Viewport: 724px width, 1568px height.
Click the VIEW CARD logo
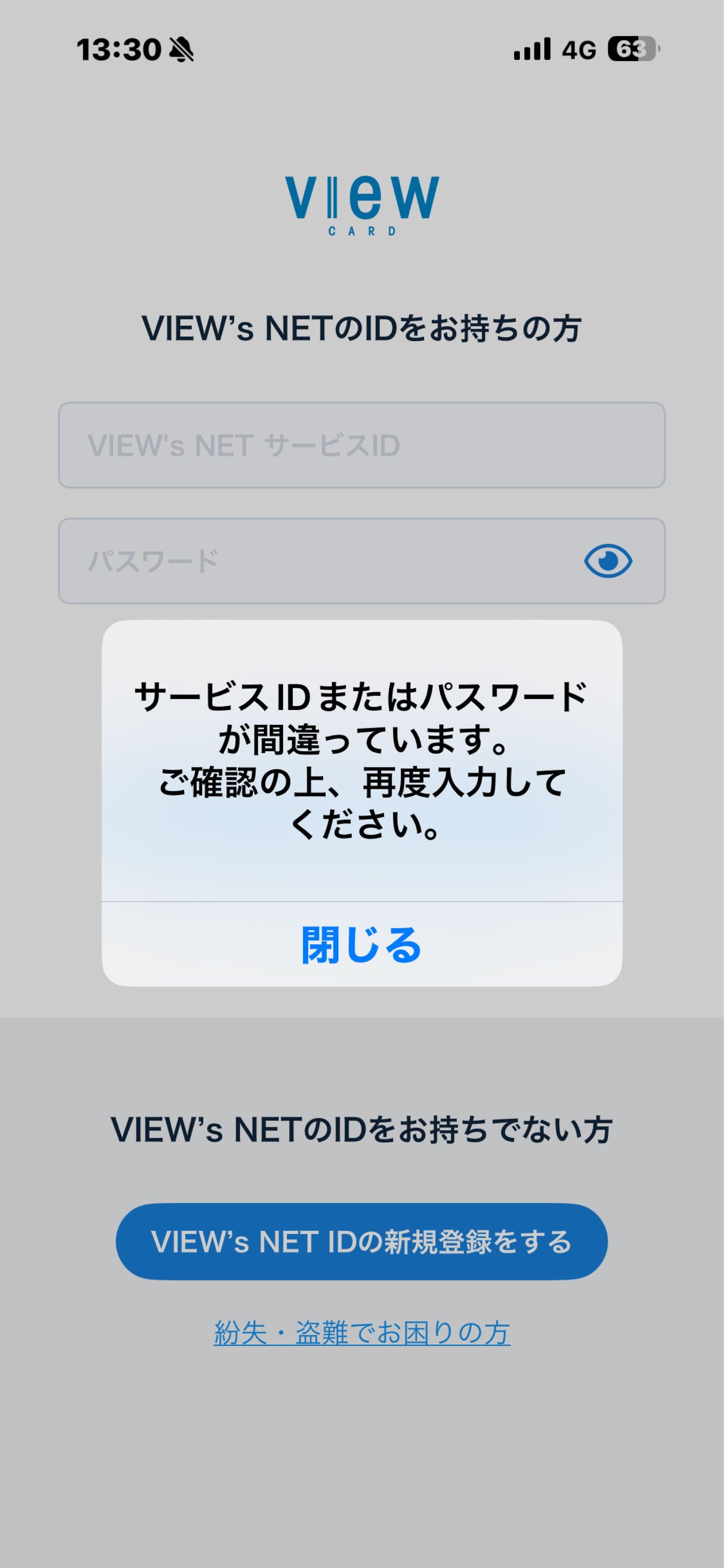pyautogui.click(x=362, y=201)
